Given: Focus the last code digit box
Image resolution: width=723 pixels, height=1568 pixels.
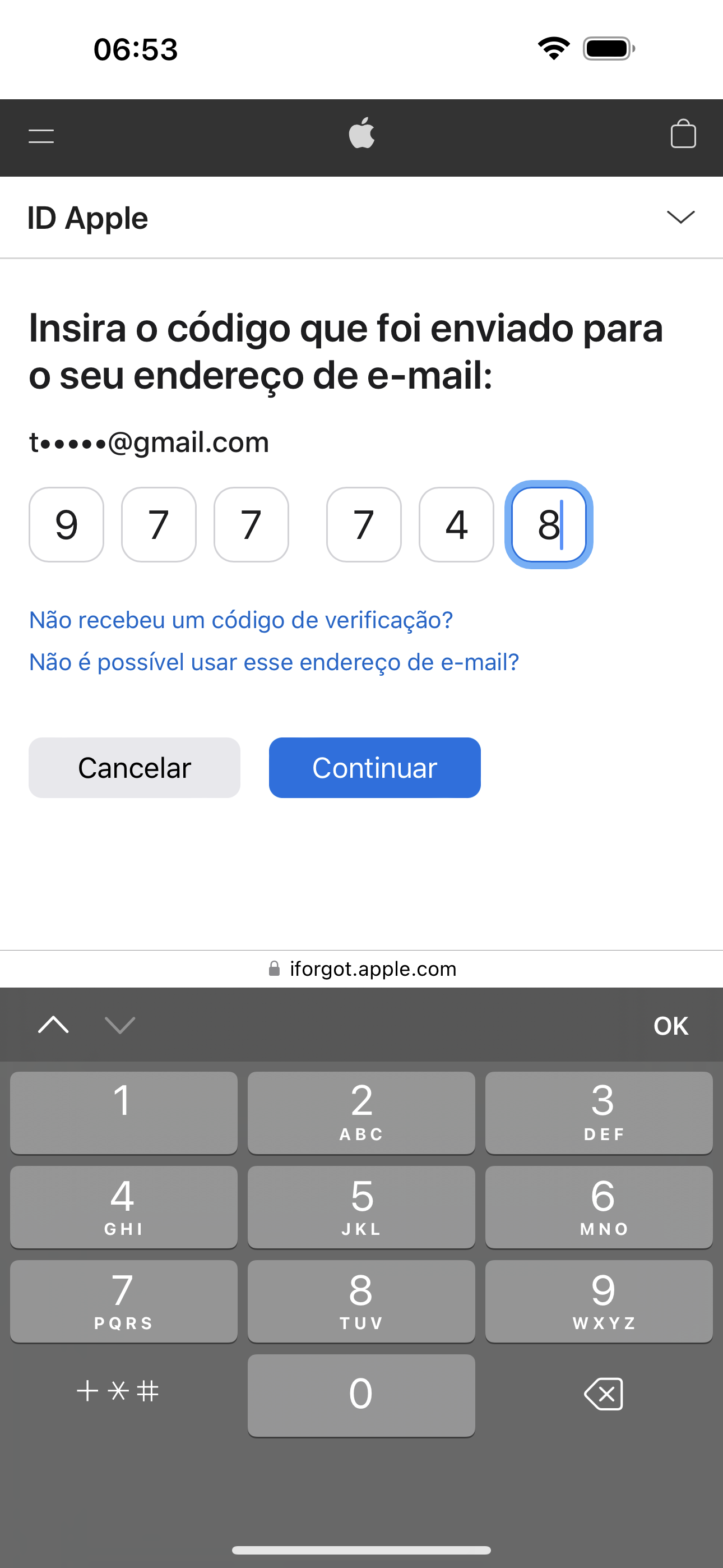Looking at the screenshot, I should click(548, 525).
